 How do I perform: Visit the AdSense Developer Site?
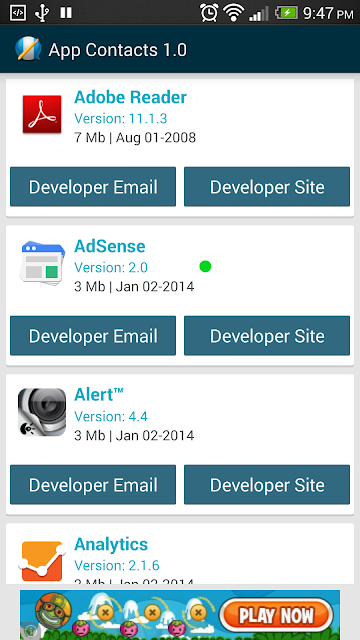point(267,336)
